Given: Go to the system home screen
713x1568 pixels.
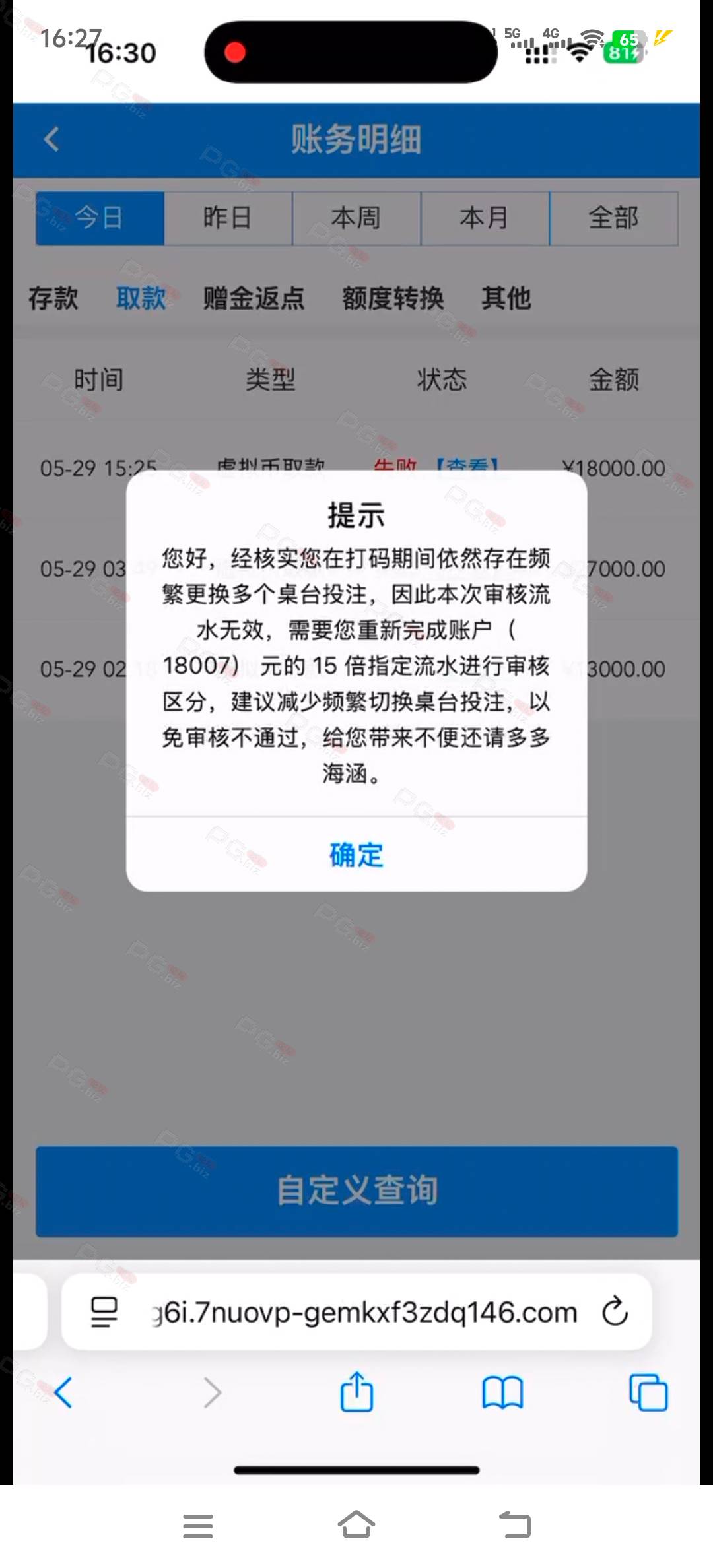Looking at the screenshot, I should click(356, 1524).
